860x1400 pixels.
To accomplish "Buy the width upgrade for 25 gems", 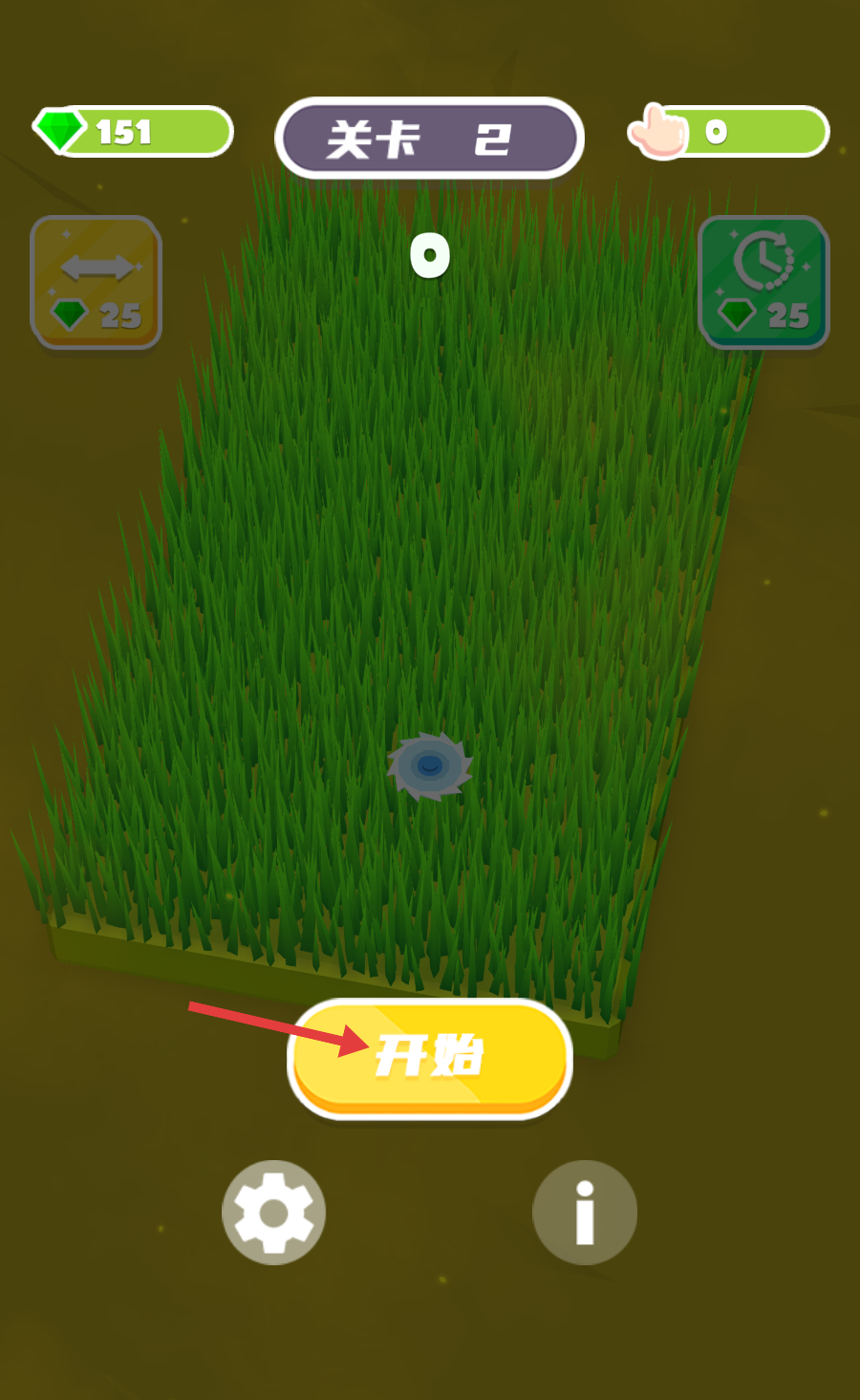I will 96,283.
